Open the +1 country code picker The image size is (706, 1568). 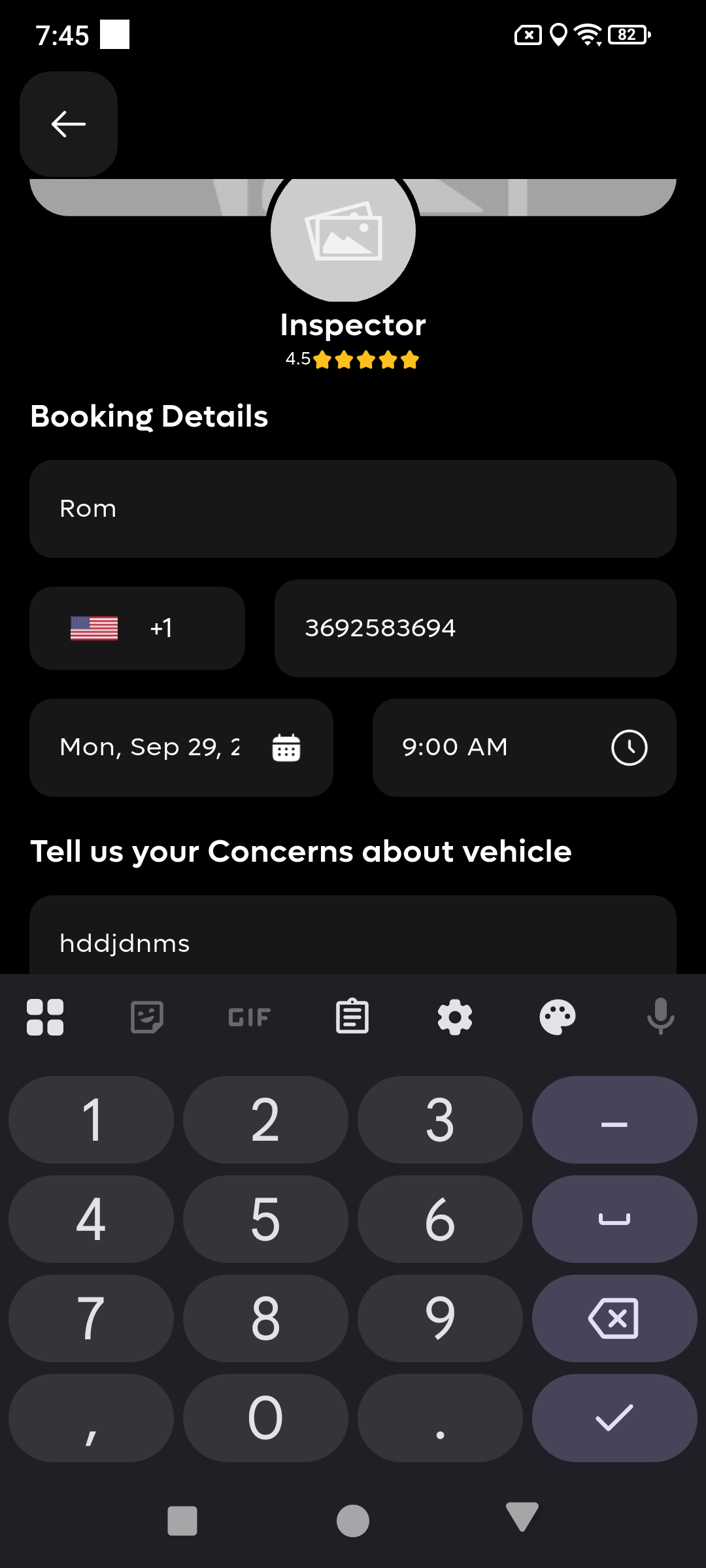click(x=137, y=628)
